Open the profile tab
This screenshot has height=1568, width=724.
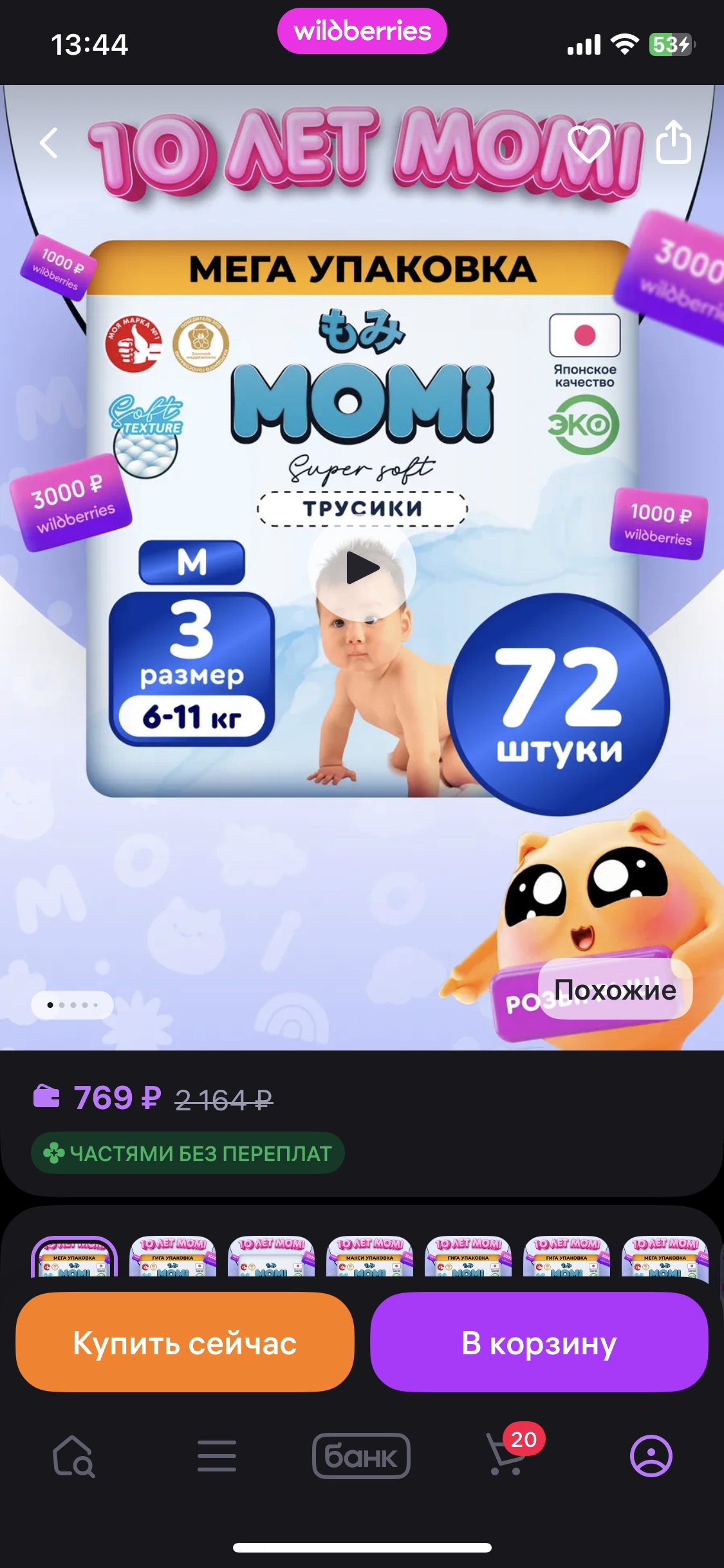[651, 1456]
